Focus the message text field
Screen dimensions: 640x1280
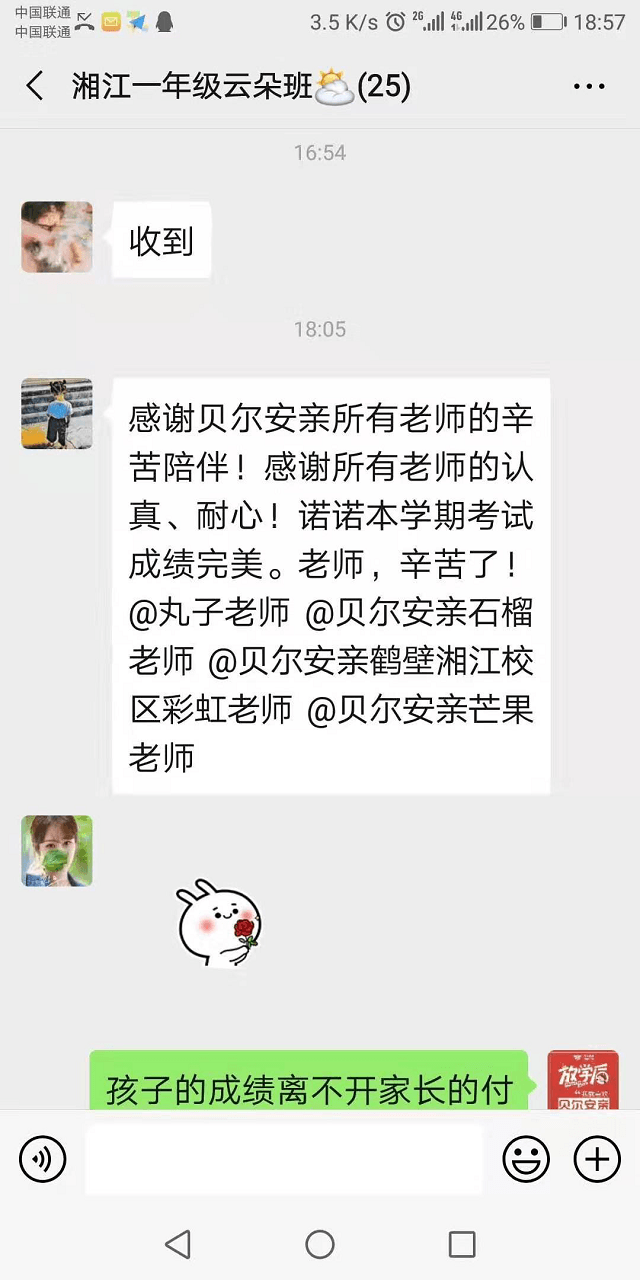(x=284, y=1160)
